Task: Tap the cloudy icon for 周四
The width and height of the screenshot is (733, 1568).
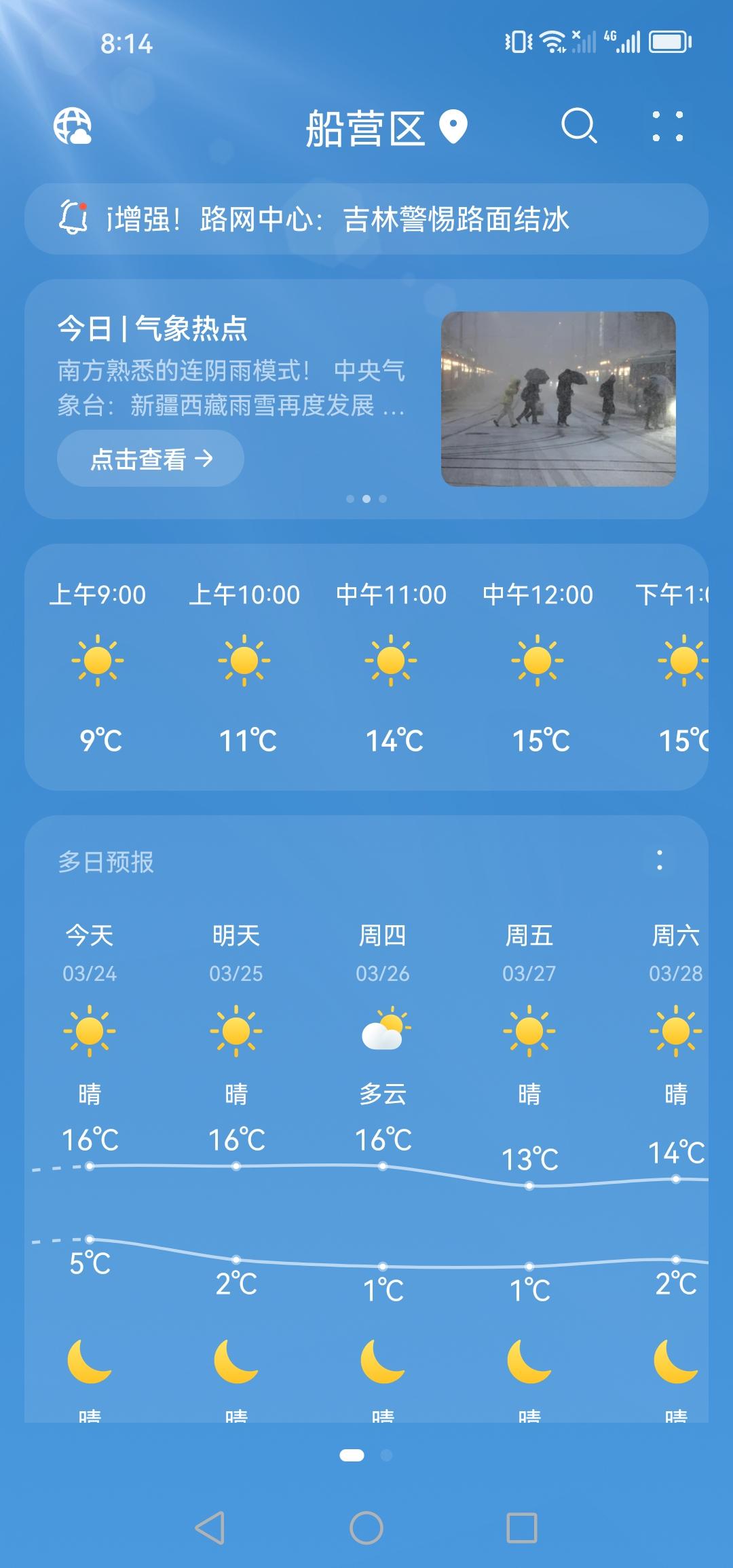Action: click(383, 1030)
